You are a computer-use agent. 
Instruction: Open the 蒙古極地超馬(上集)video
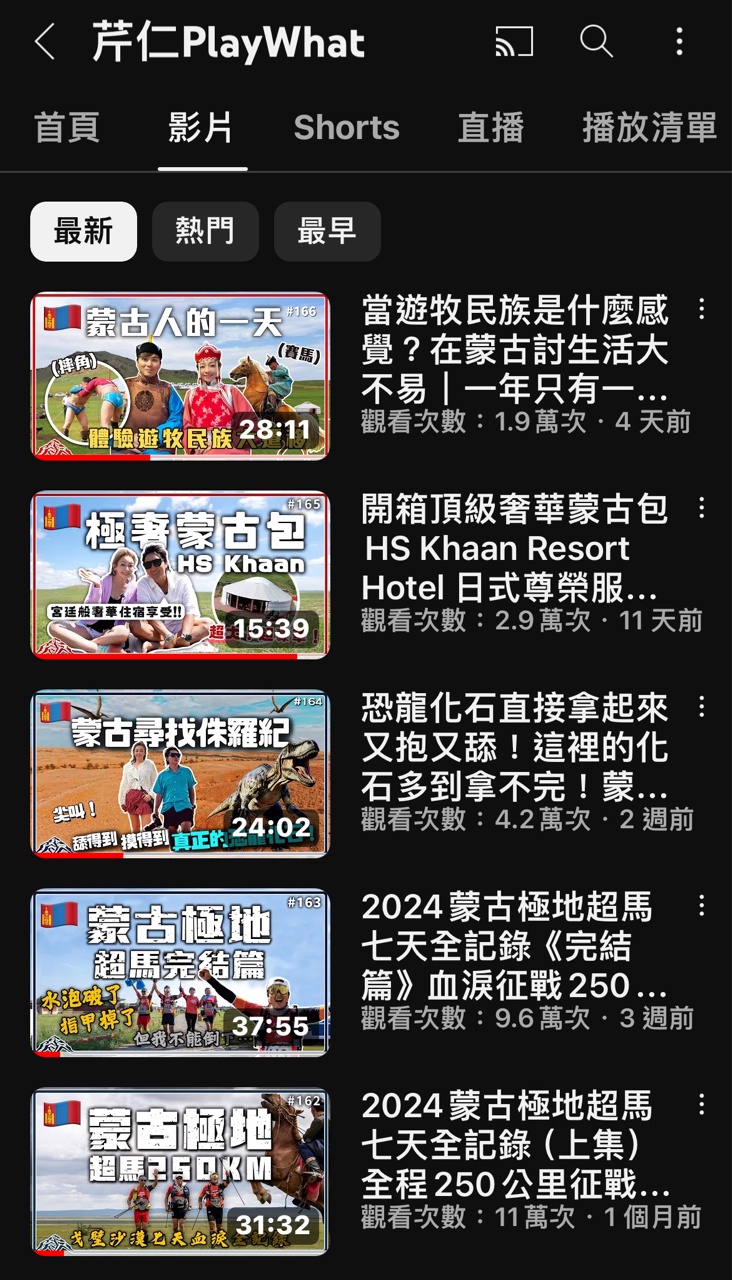coord(180,1172)
